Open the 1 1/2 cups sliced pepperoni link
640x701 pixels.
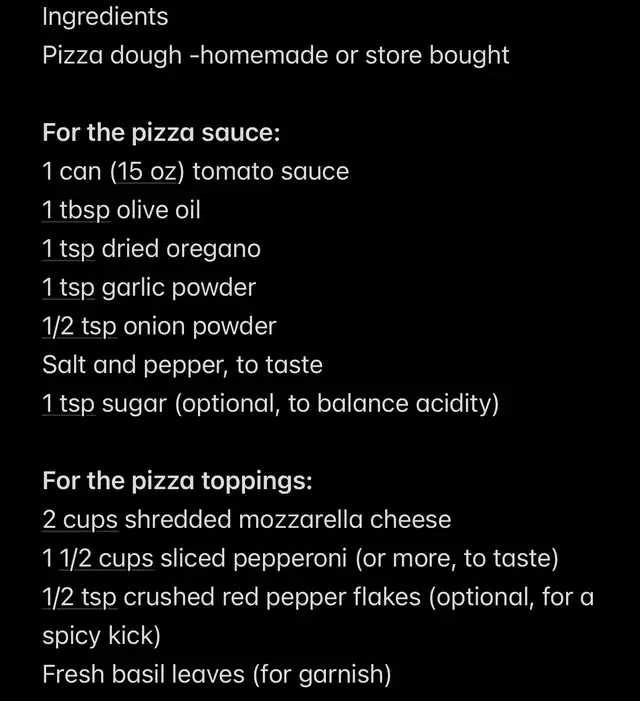pos(98,559)
